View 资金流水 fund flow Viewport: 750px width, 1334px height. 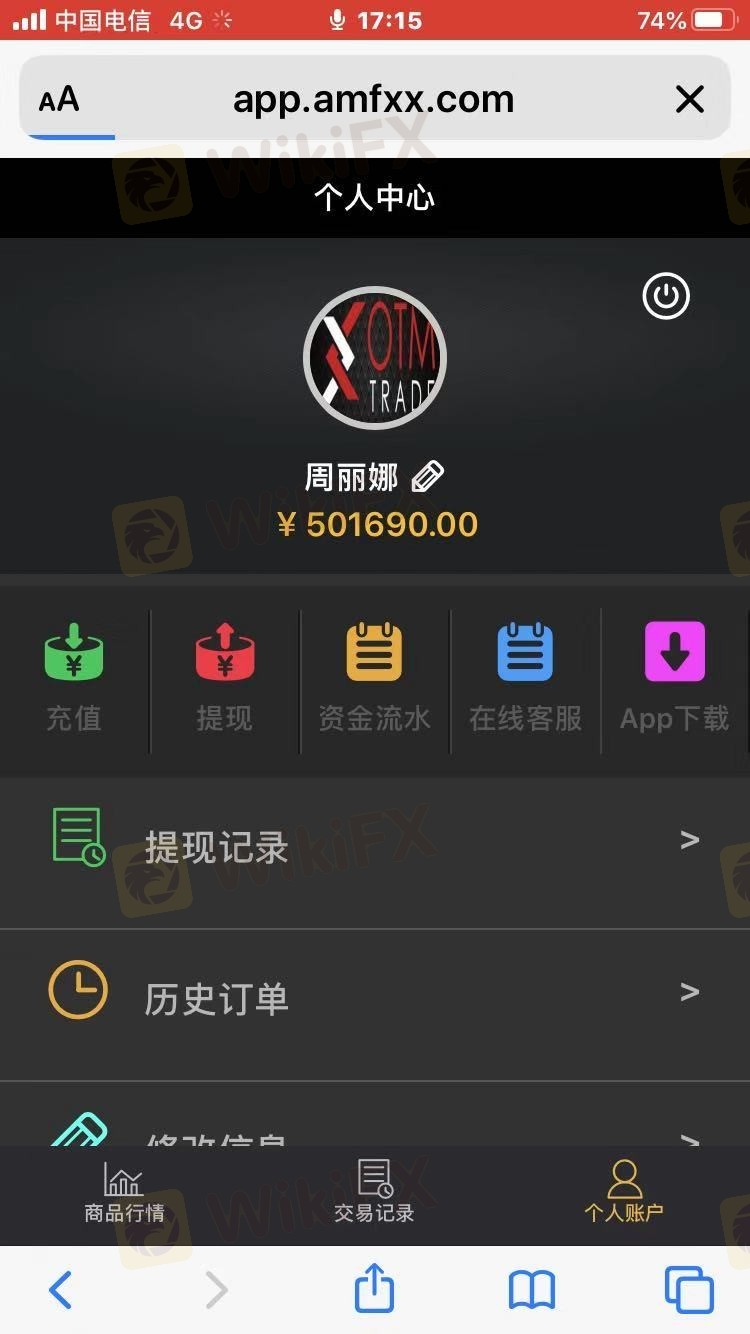coord(374,676)
